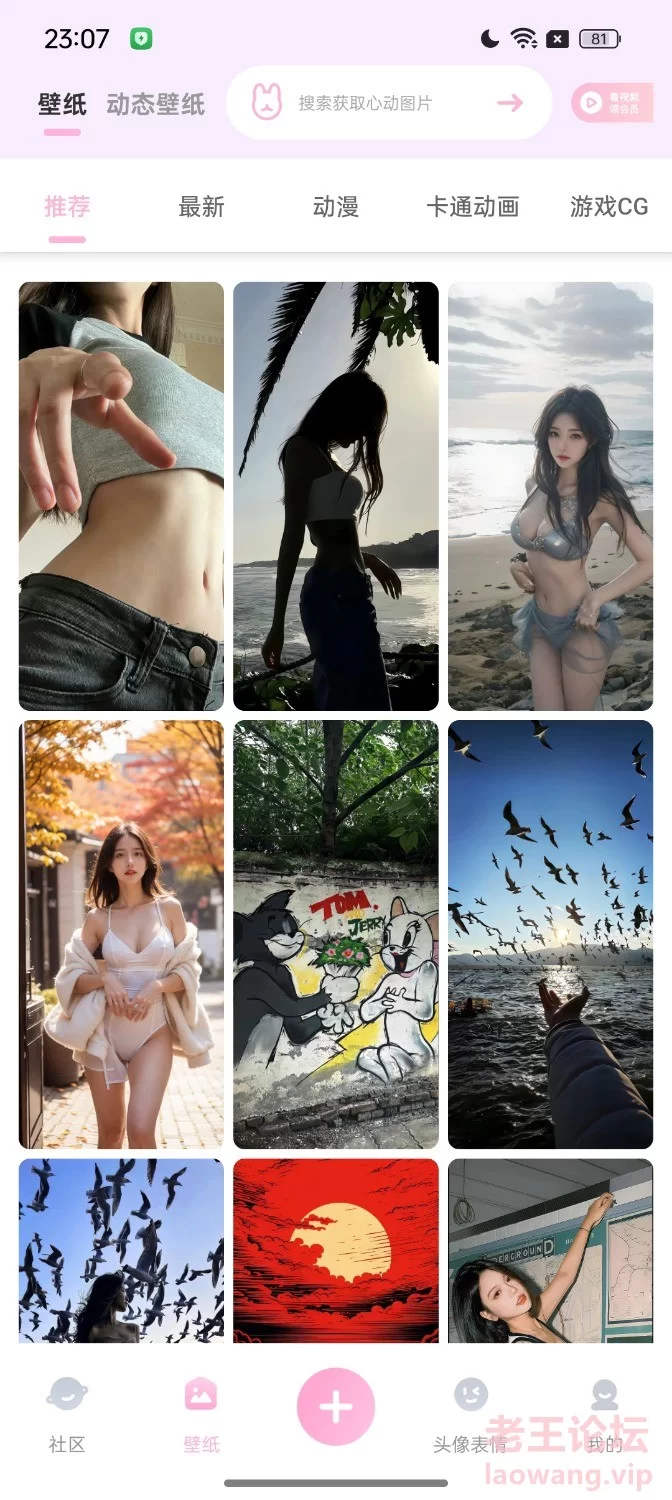
Task: Select the 壁纸 top tab
Action: pyautogui.click(x=62, y=104)
